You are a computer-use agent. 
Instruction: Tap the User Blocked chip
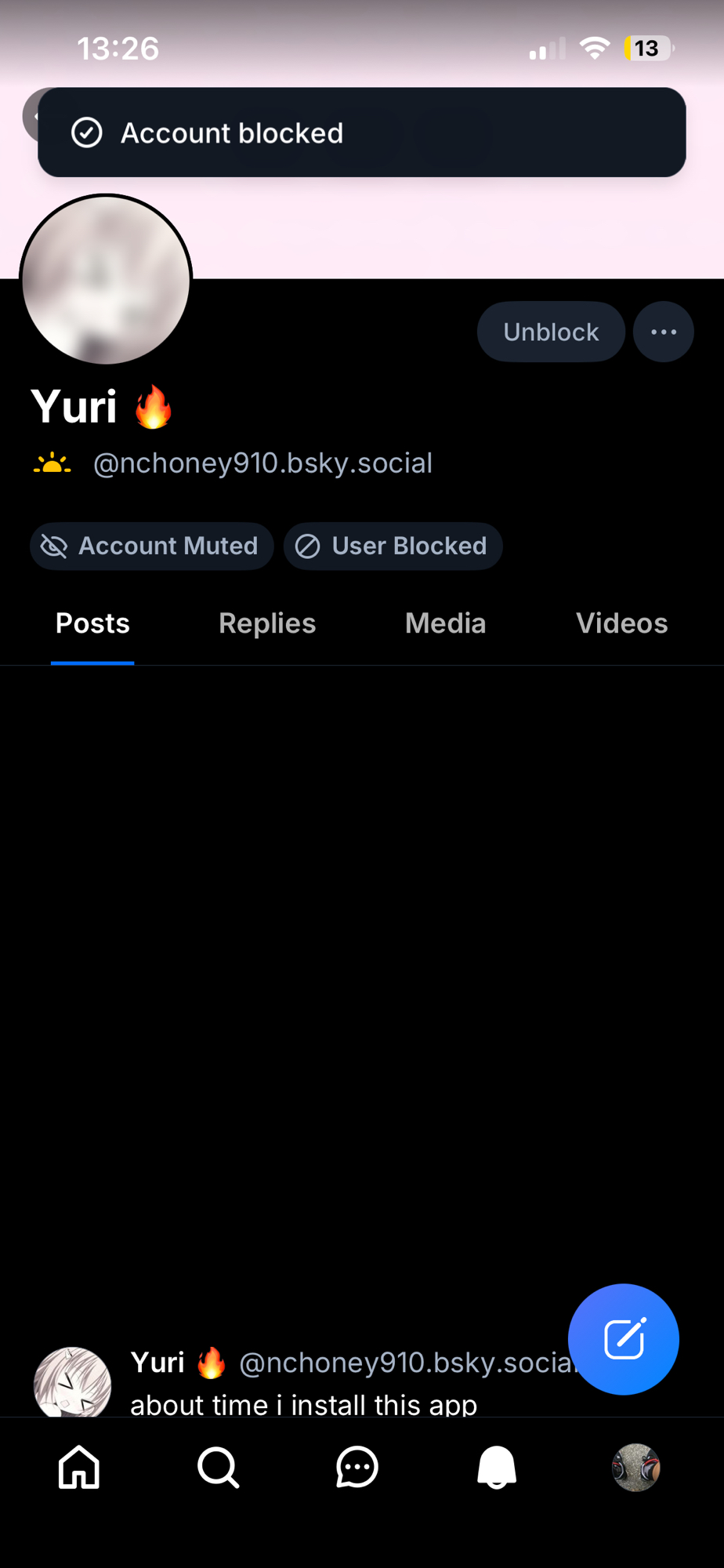click(x=393, y=546)
